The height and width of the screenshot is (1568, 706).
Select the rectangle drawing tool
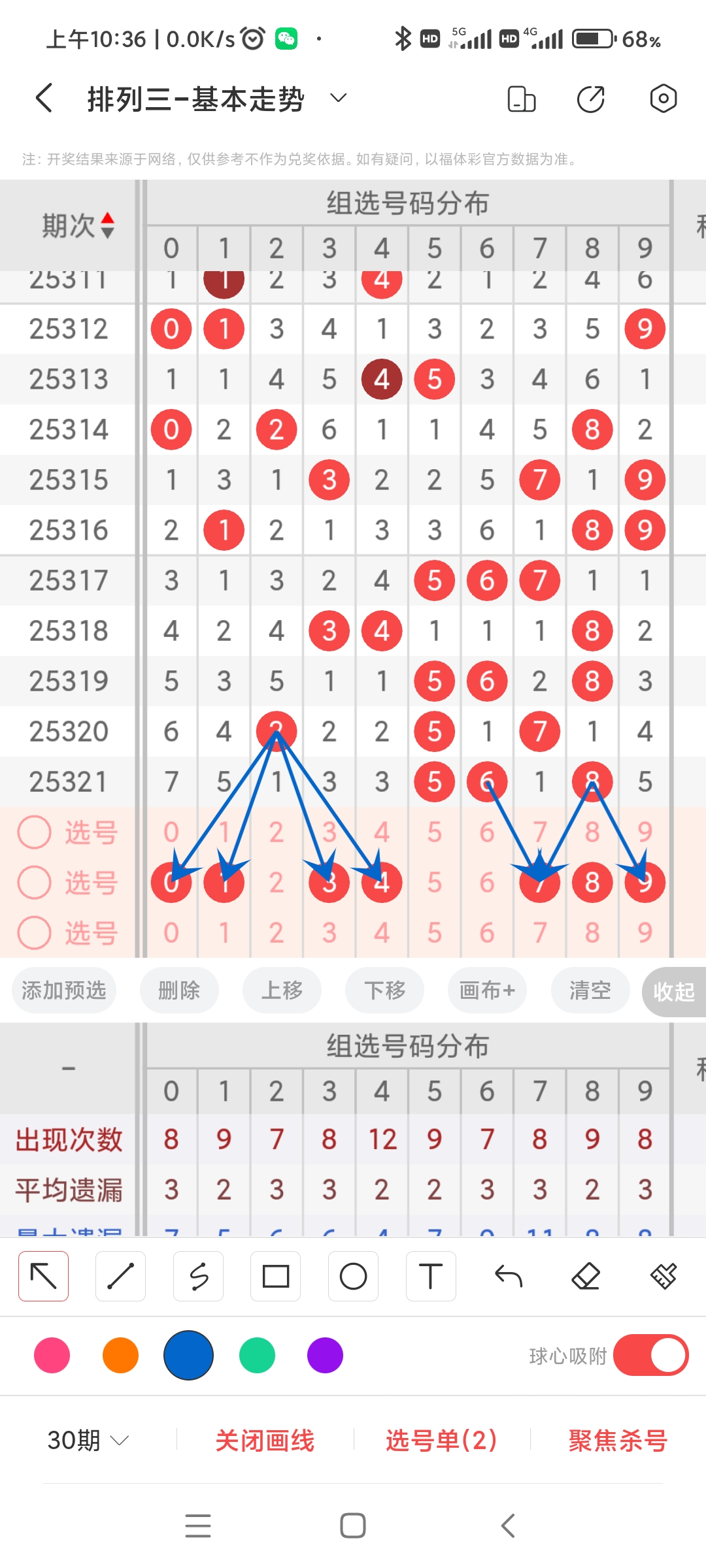pyautogui.click(x=276, y=1275)
